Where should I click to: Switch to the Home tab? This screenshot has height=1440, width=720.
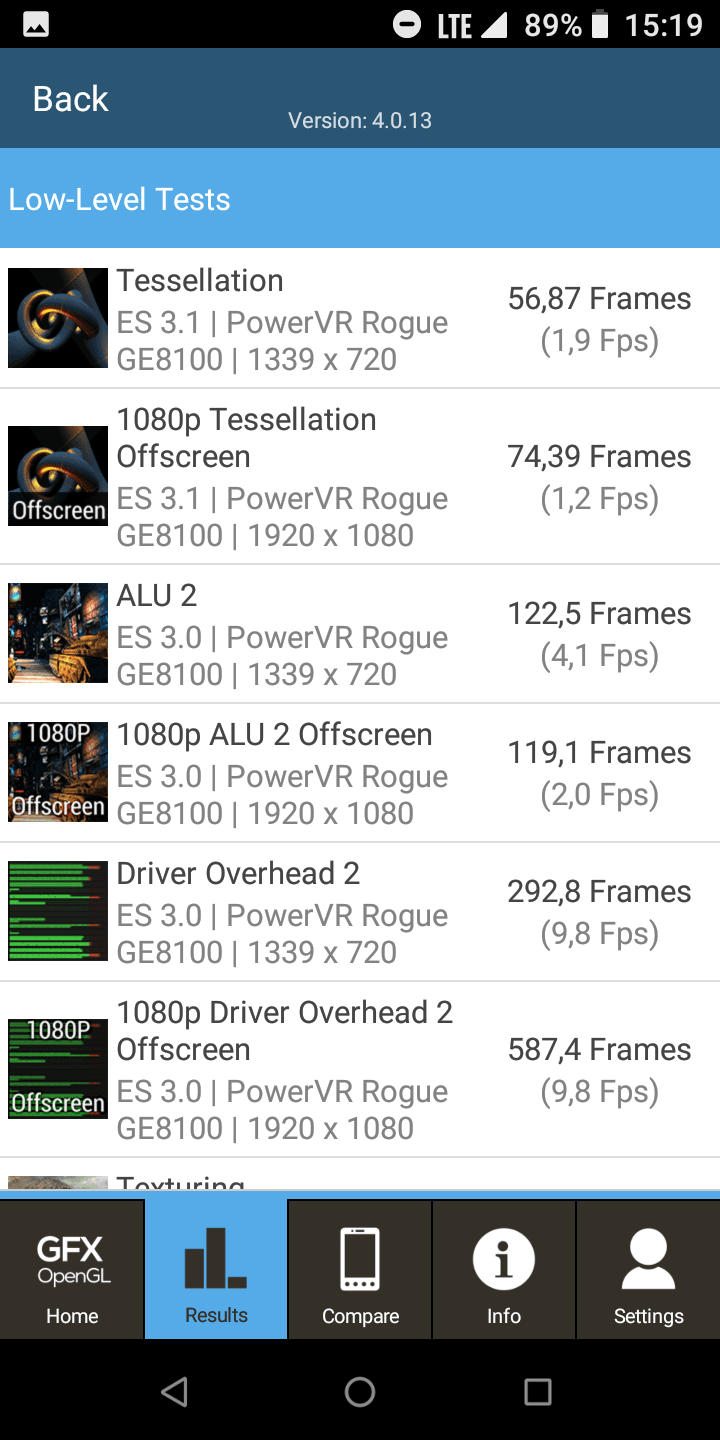point(72,1269)
